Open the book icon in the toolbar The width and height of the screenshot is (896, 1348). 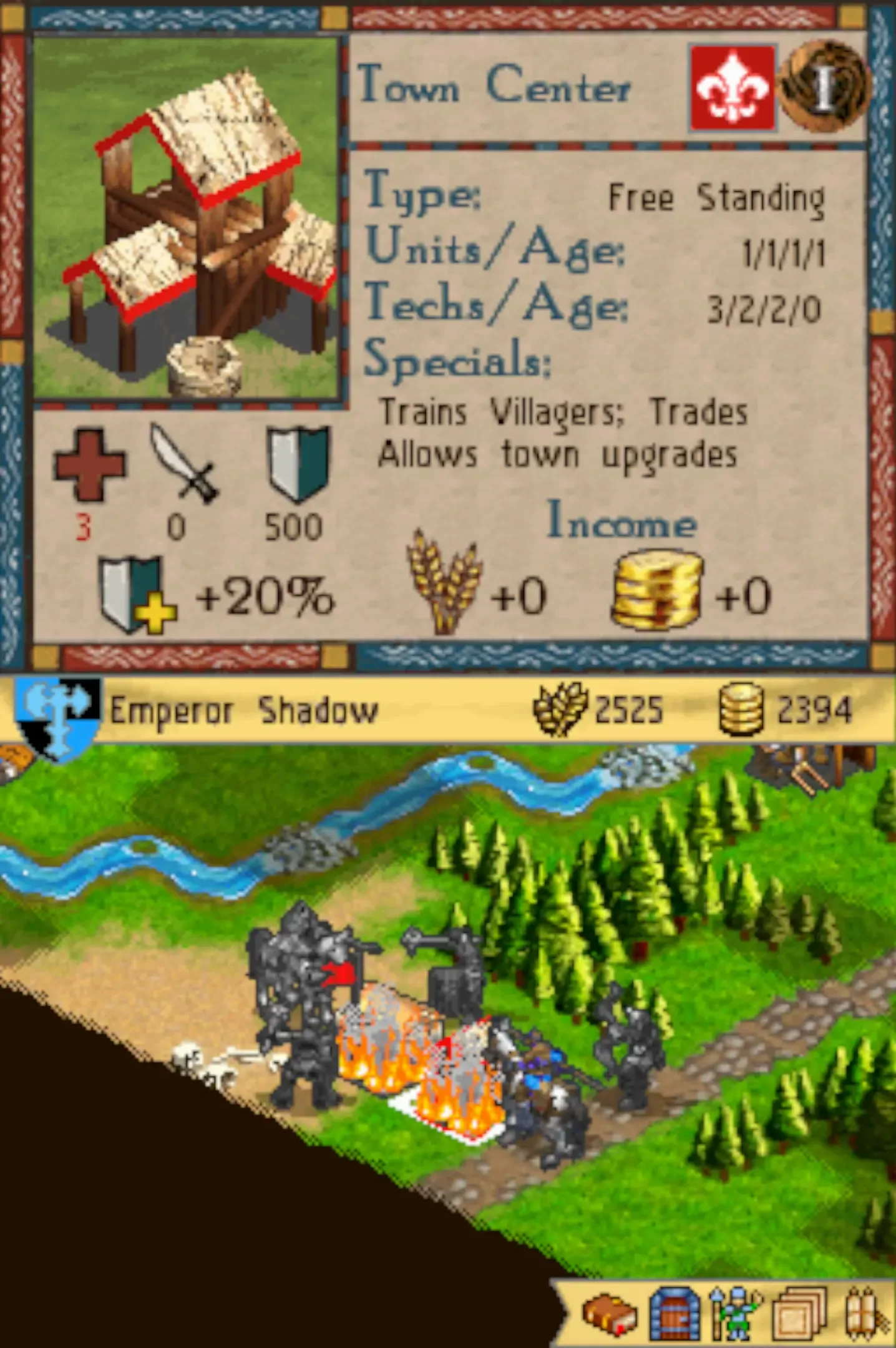(610, 1314)
